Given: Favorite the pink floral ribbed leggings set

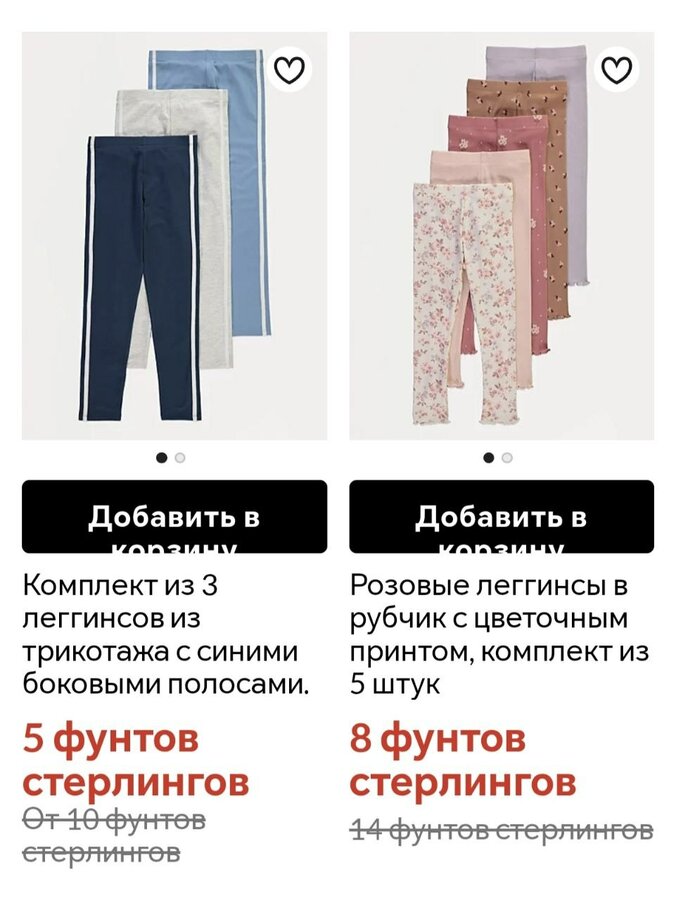Looking at the screenshot, I should click(618, 69).
